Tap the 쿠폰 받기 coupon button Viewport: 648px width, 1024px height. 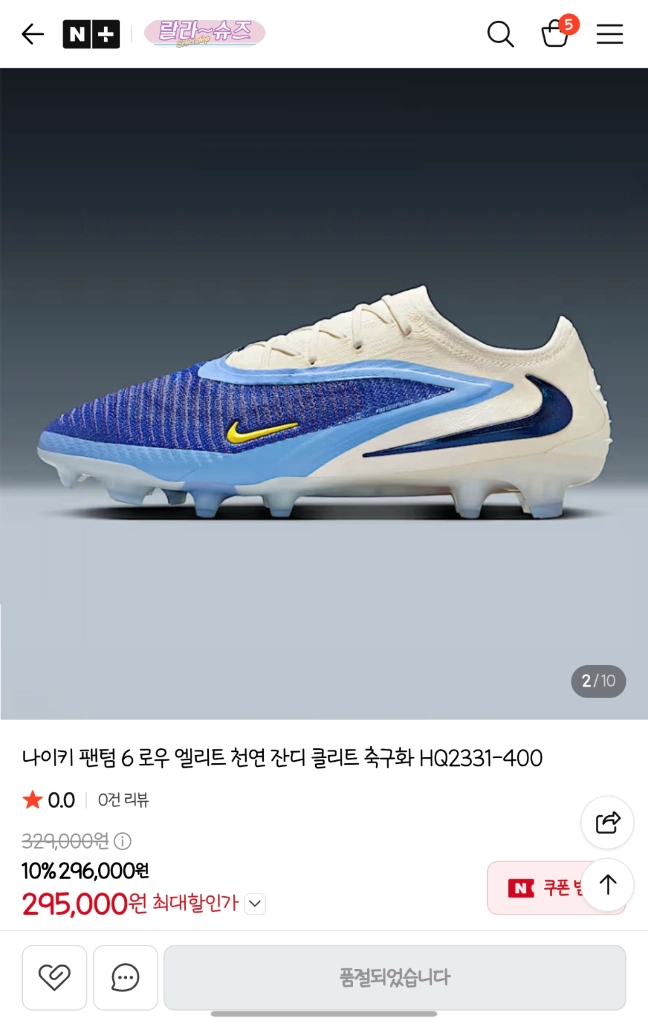point(536,888)
